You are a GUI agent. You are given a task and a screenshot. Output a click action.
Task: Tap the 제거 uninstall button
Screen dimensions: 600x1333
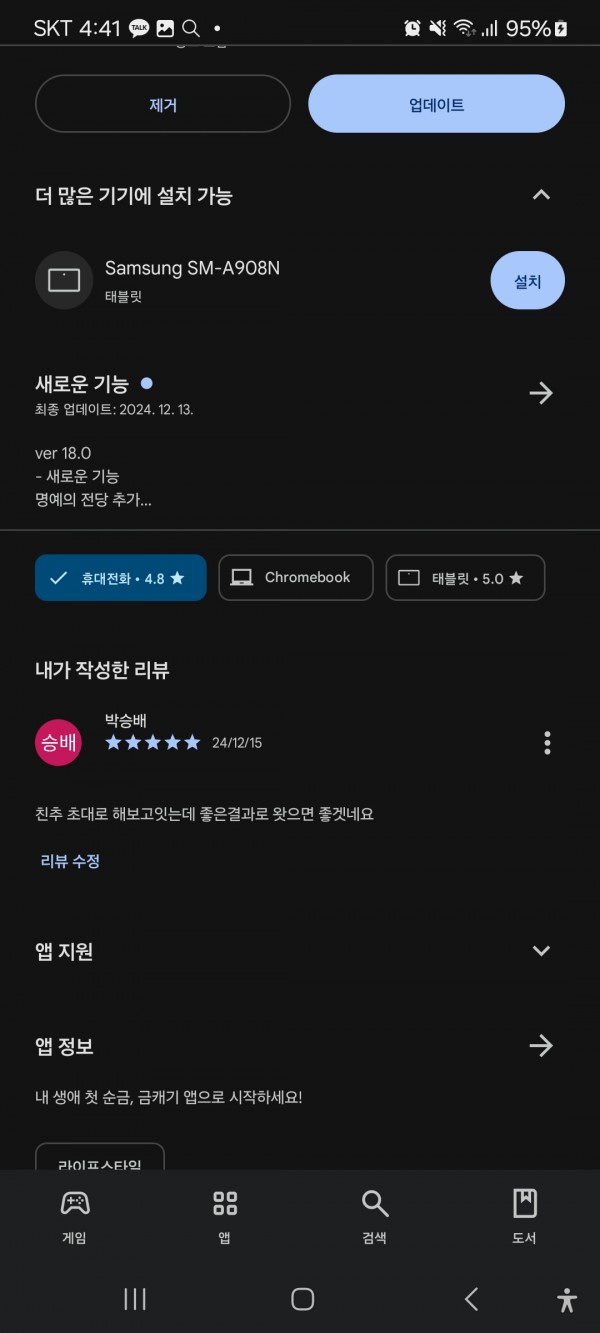[x=163, y=104]
